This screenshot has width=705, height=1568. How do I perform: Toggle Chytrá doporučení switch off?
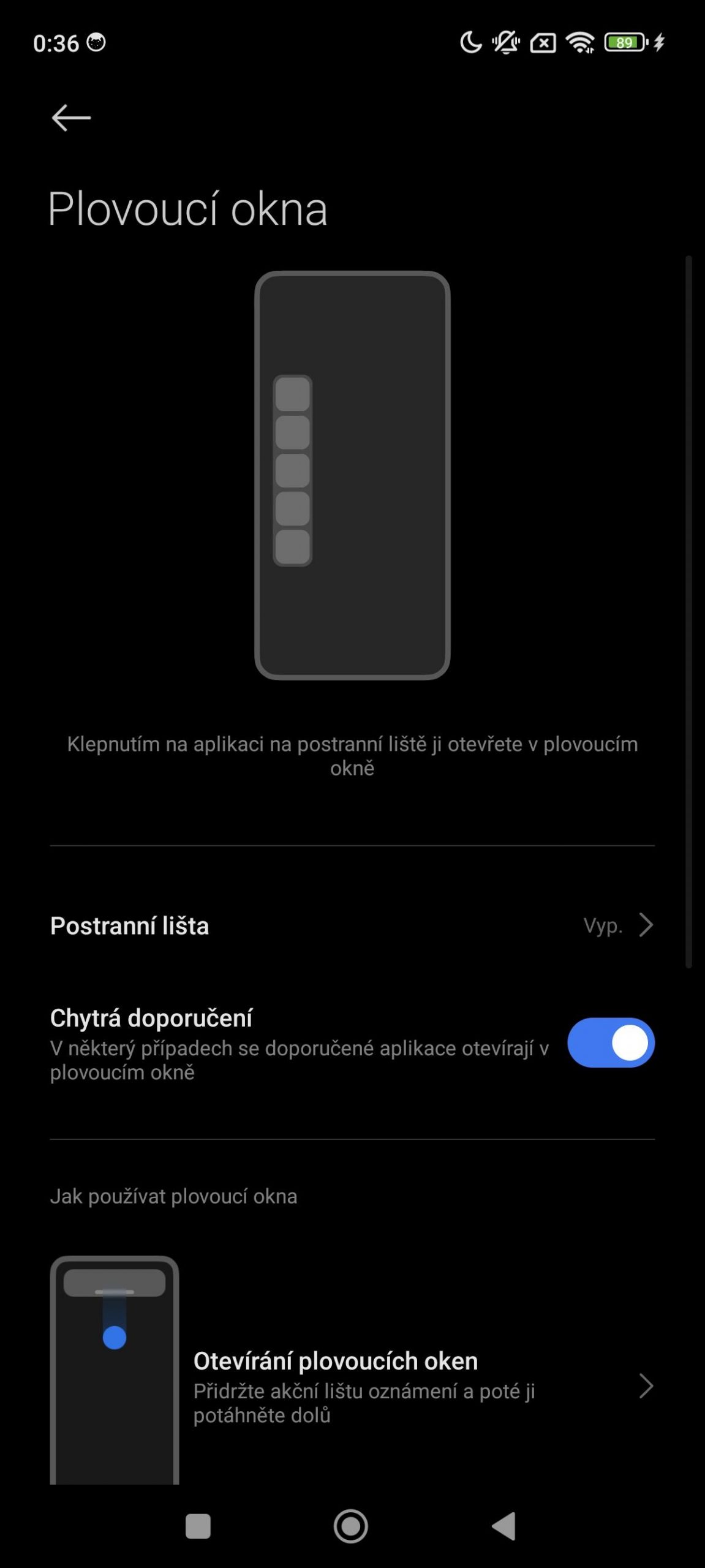tap(611, 1042)
